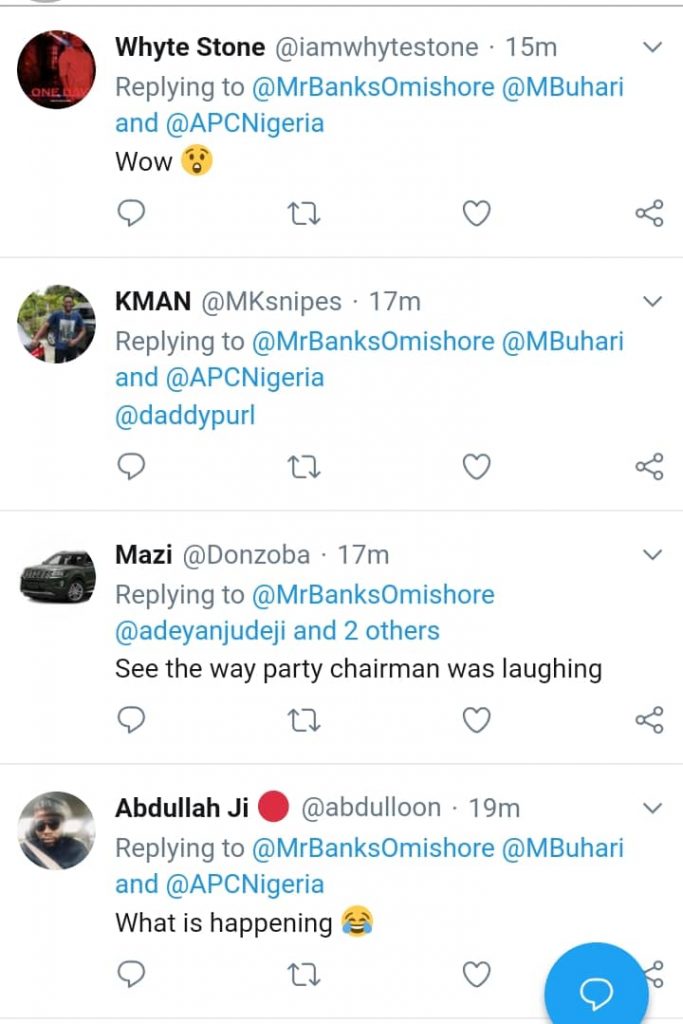Retweet Whyte Stone's Wow tweet
Viewport: 683px width, 1024px height.
[303, 213]
